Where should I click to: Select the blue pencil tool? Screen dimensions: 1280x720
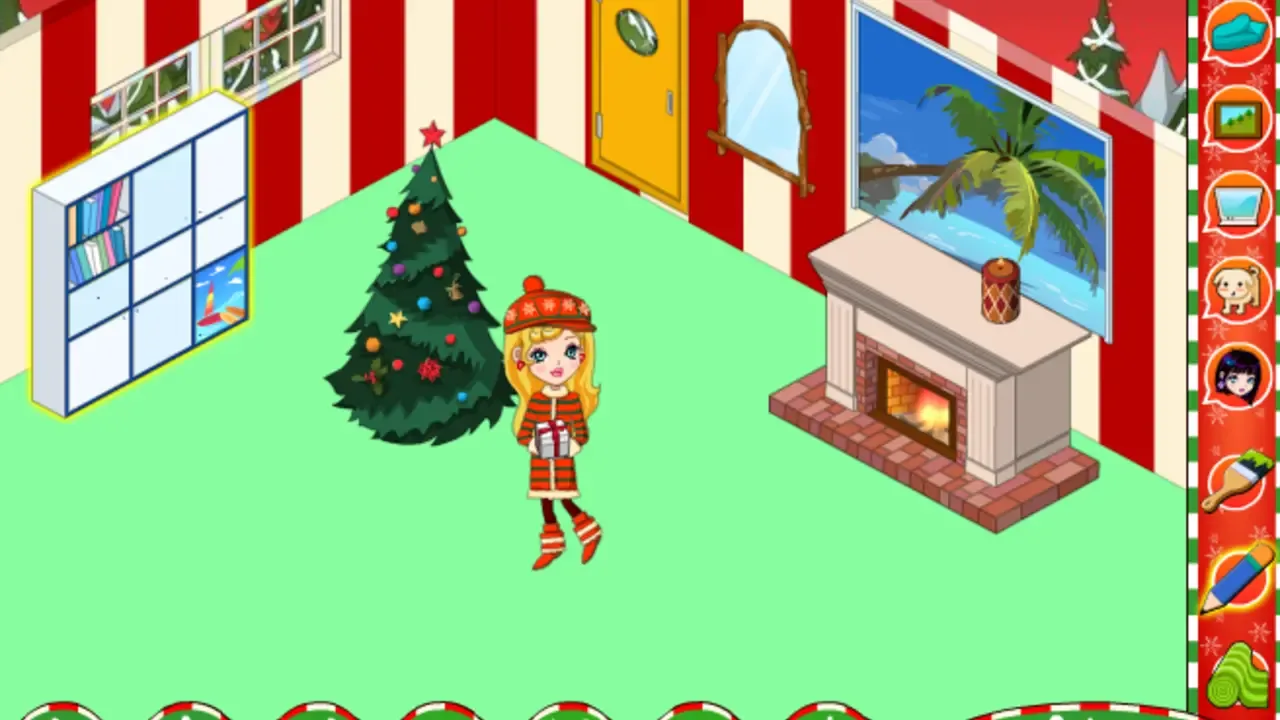tap(1237, 578)
